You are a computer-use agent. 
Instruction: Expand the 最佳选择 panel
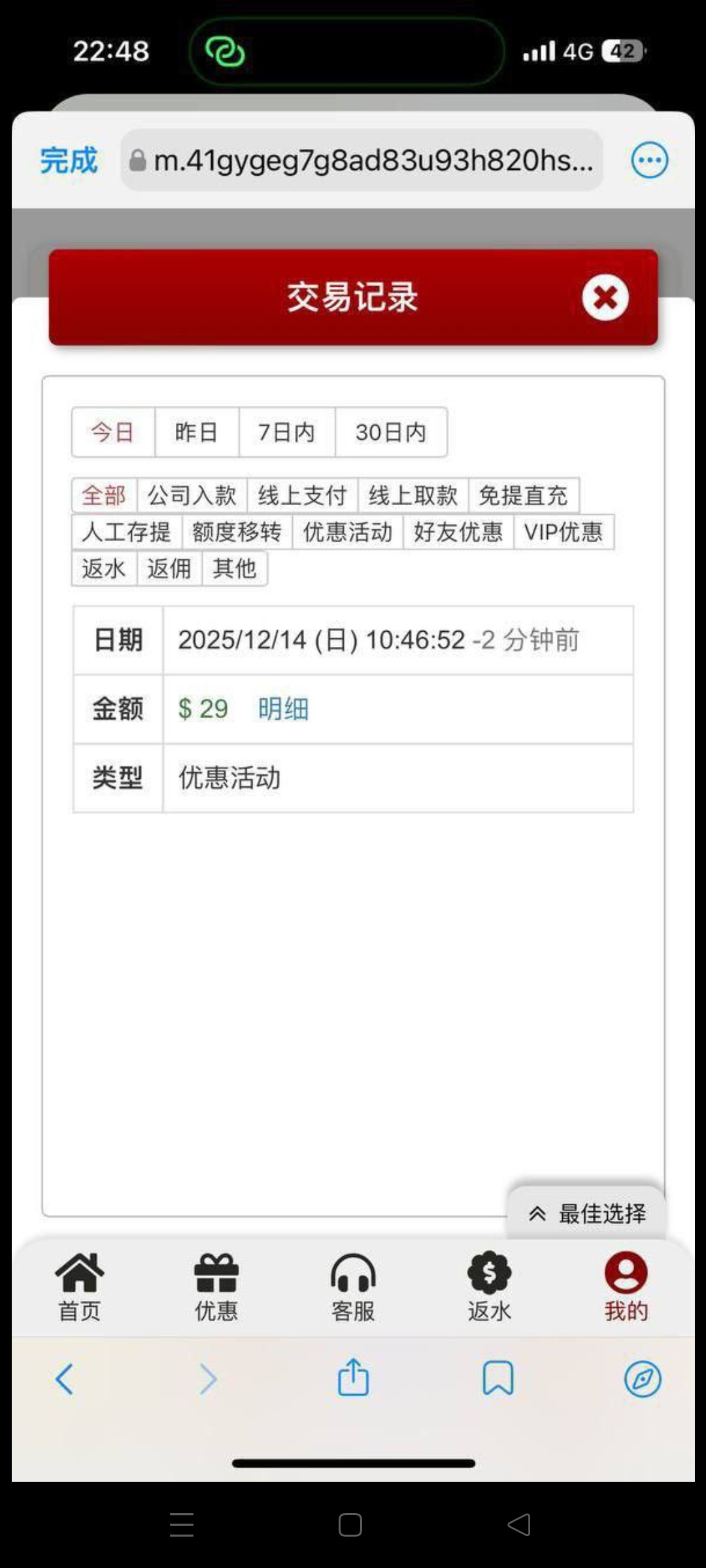[586, 1214]
